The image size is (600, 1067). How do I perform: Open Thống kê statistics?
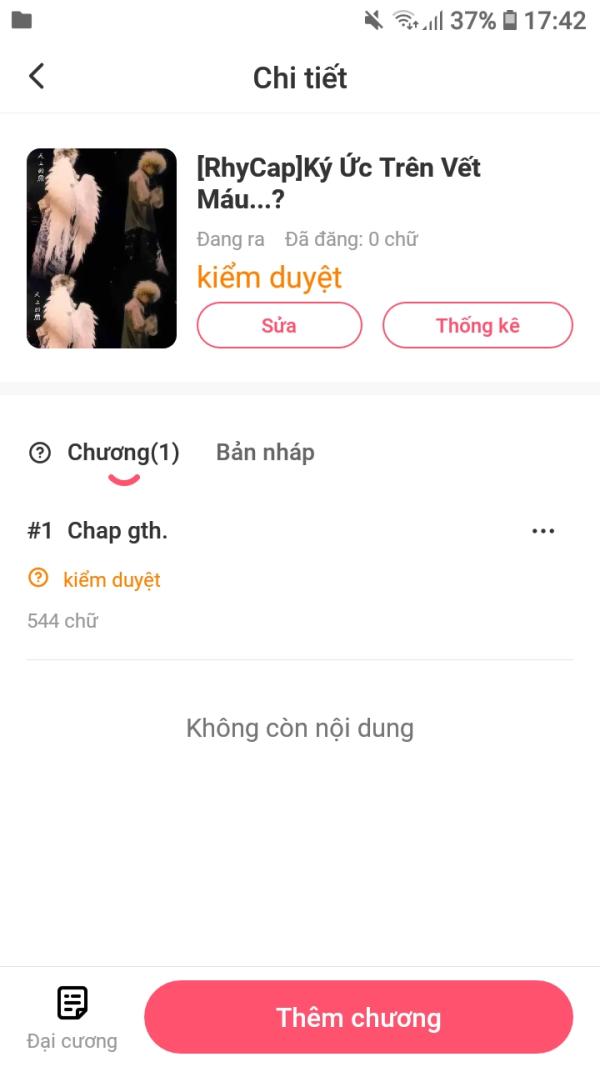pos(478,325)
